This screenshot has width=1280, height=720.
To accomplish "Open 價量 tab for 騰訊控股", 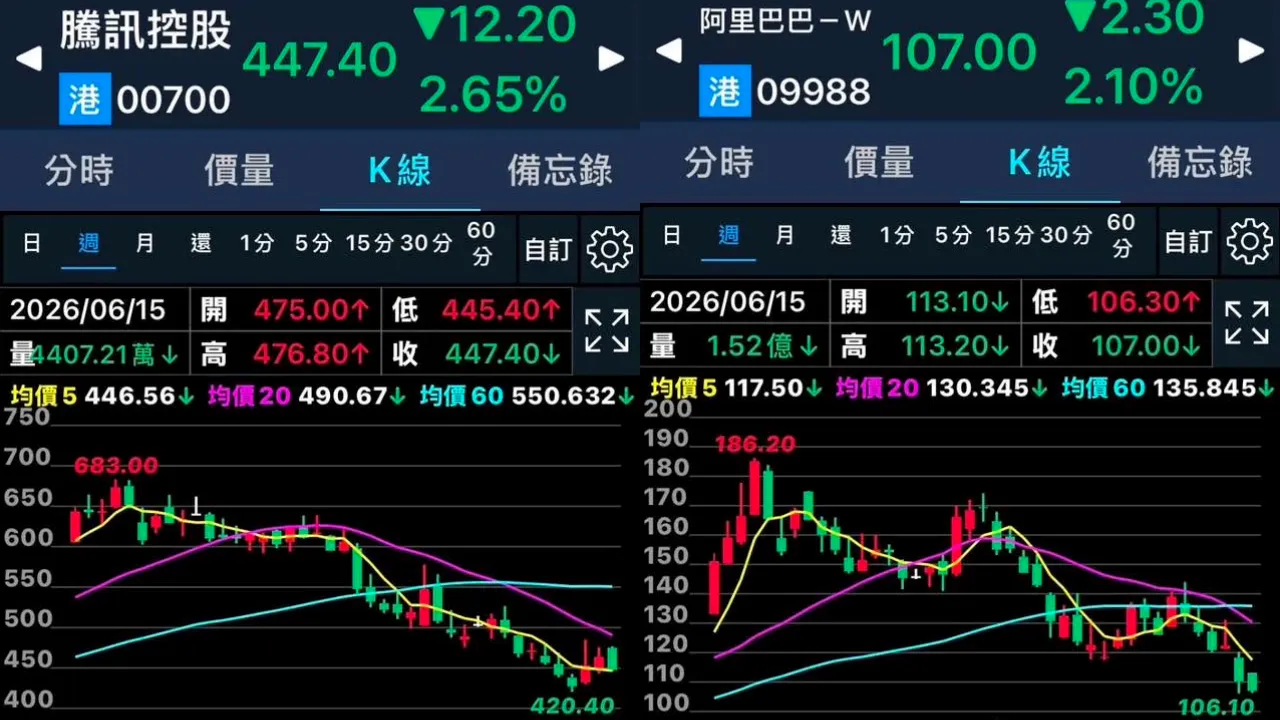I will pos(239,170).
